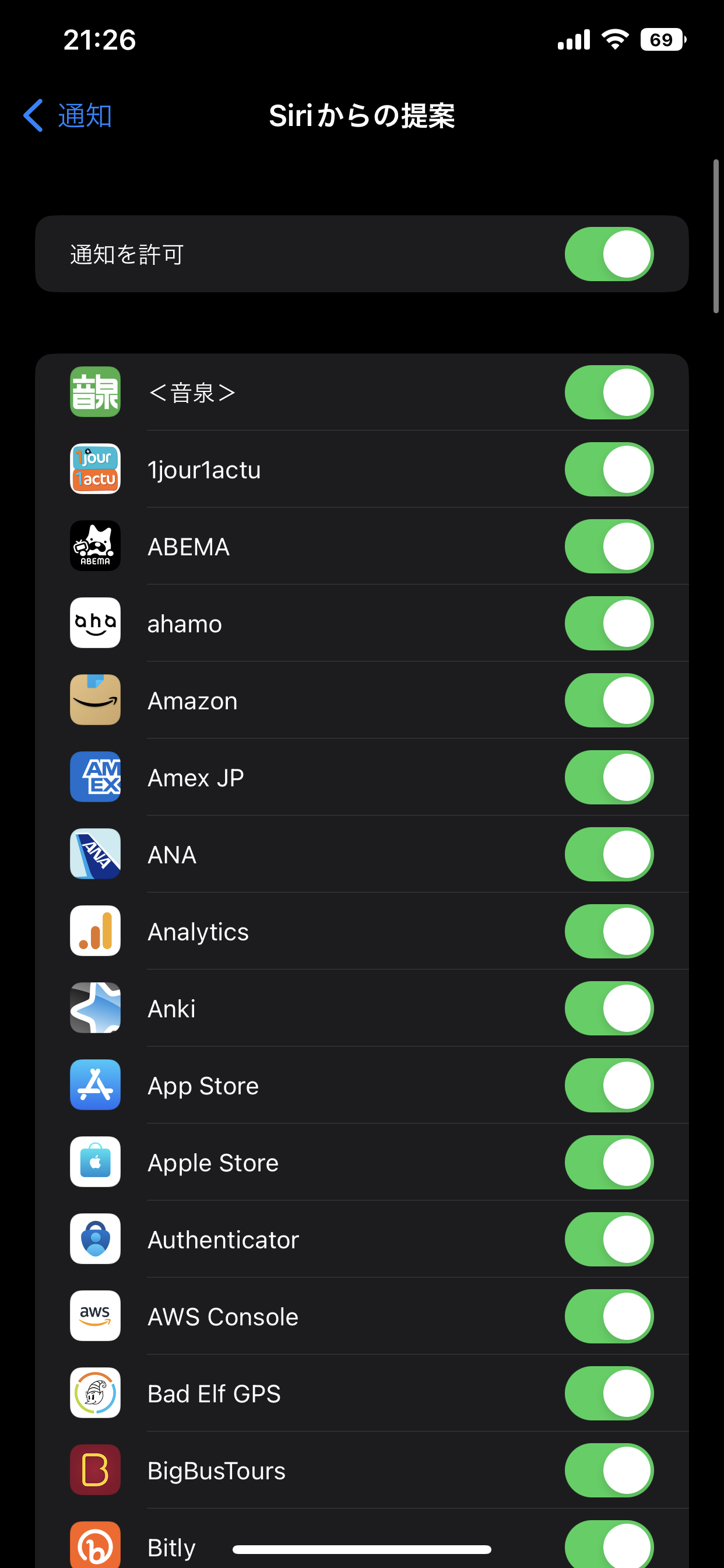
Task: Disable the 通知を許可 switch
Action: pyautogui.click(x=609, y=254)
